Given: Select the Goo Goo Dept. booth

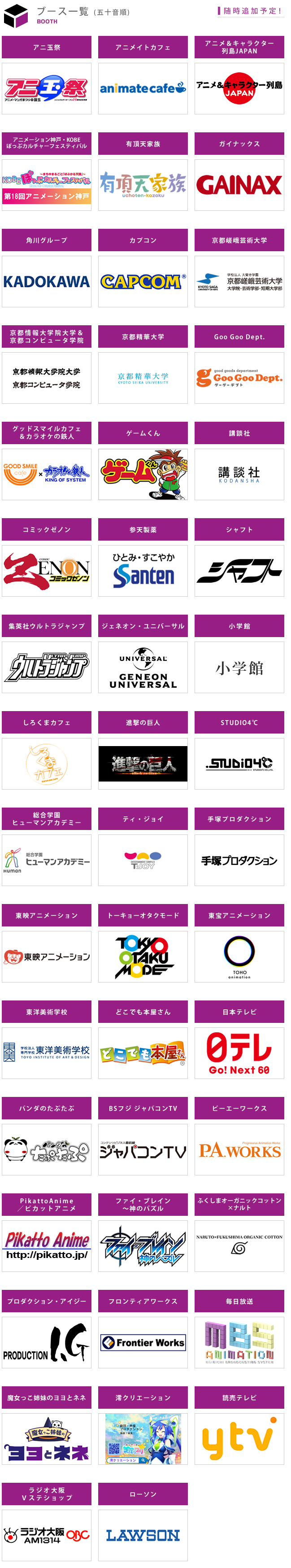Looking at the screenshot, I should [239, 378].
